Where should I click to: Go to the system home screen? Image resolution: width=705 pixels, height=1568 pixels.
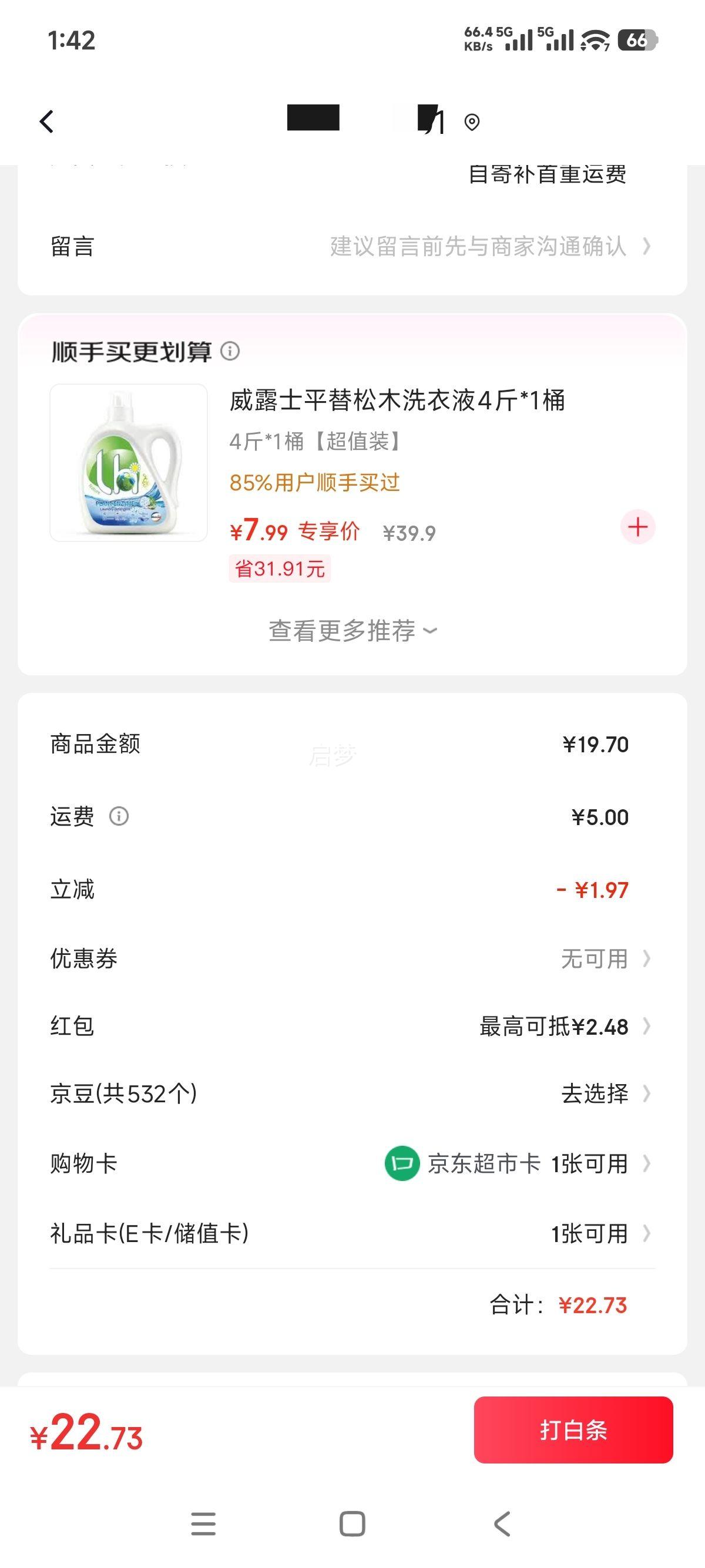(352, 1523)
